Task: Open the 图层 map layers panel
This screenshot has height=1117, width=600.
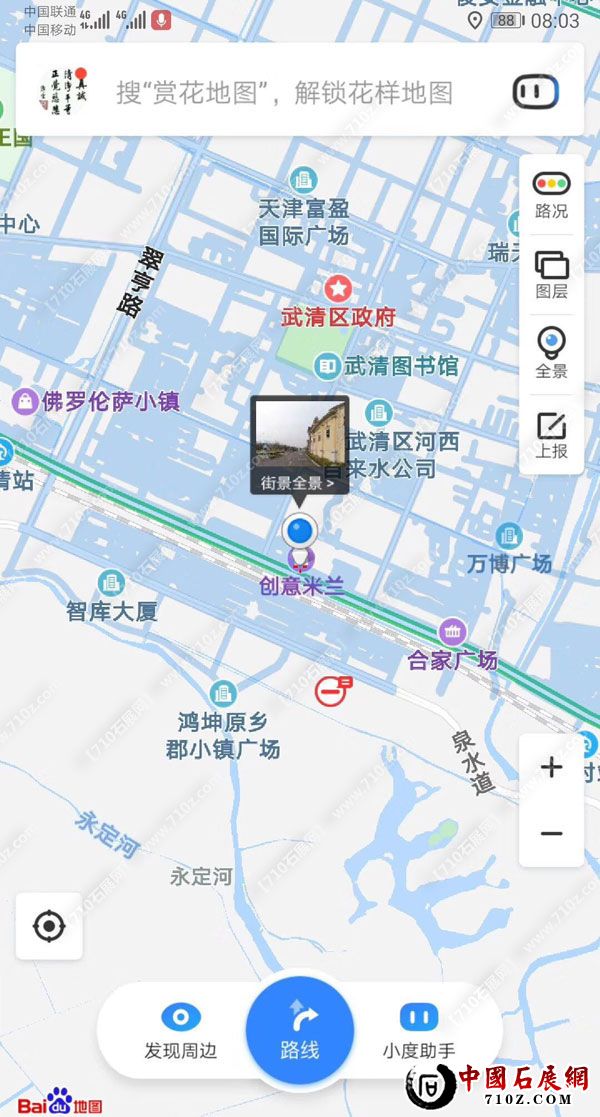Action: (x=551, y=275)
